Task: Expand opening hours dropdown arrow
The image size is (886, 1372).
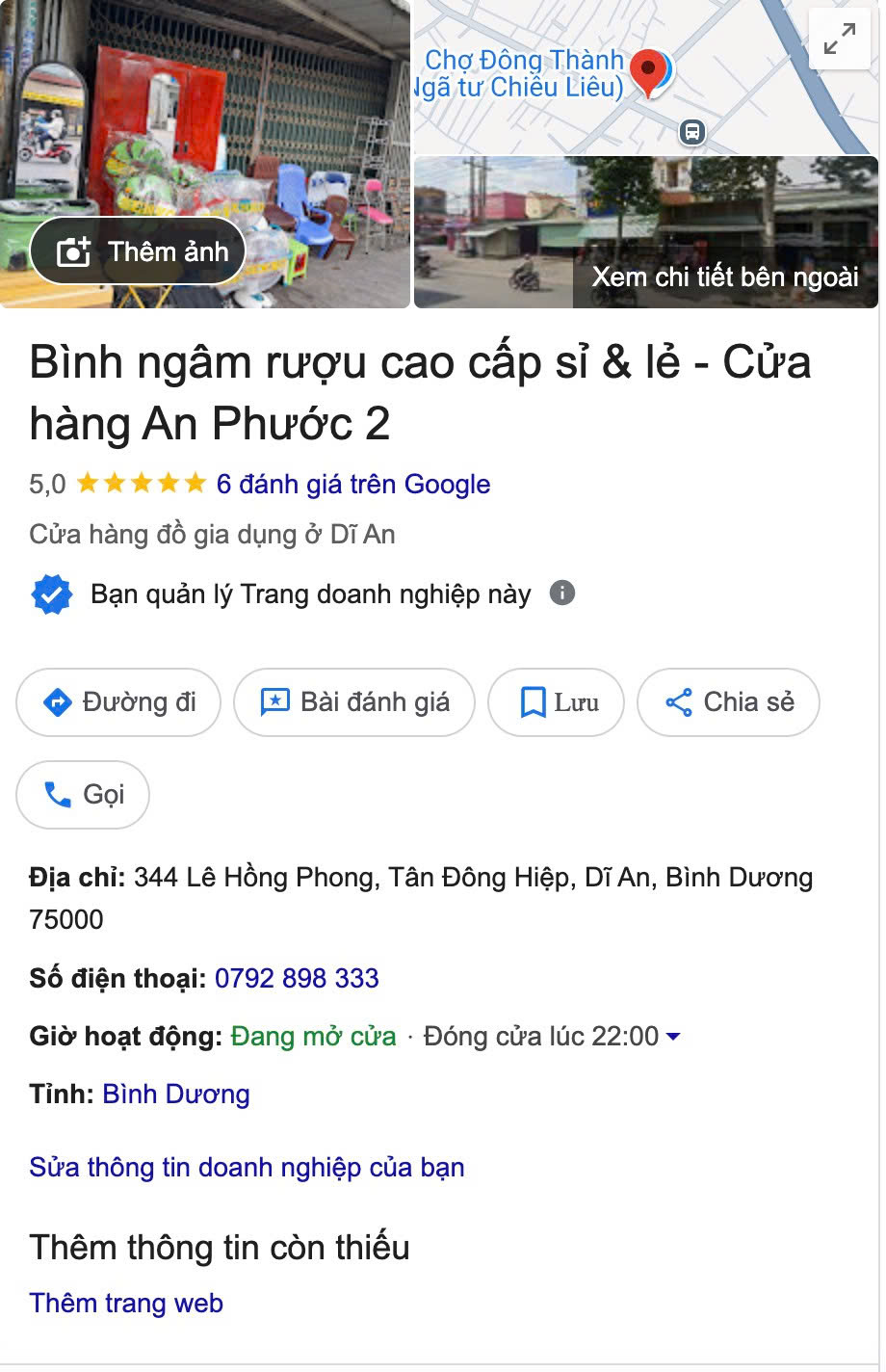Action: 673,1037
